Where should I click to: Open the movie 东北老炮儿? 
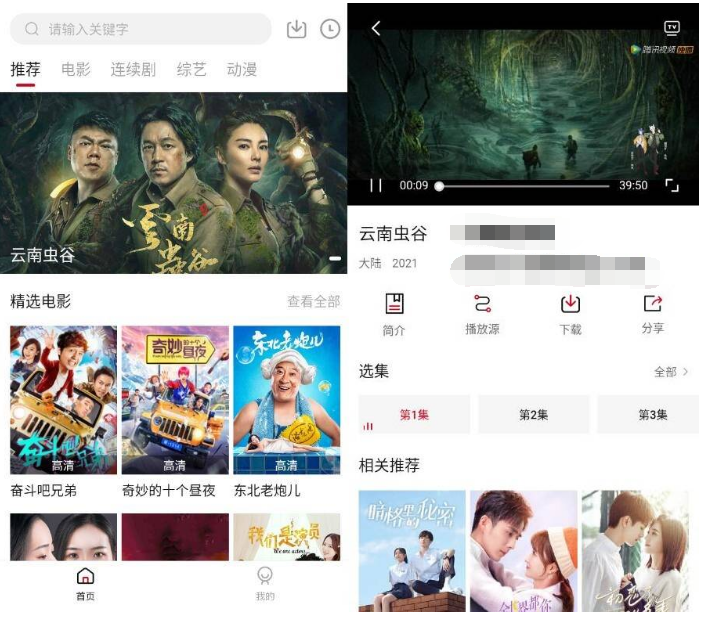tap(286, 400)
